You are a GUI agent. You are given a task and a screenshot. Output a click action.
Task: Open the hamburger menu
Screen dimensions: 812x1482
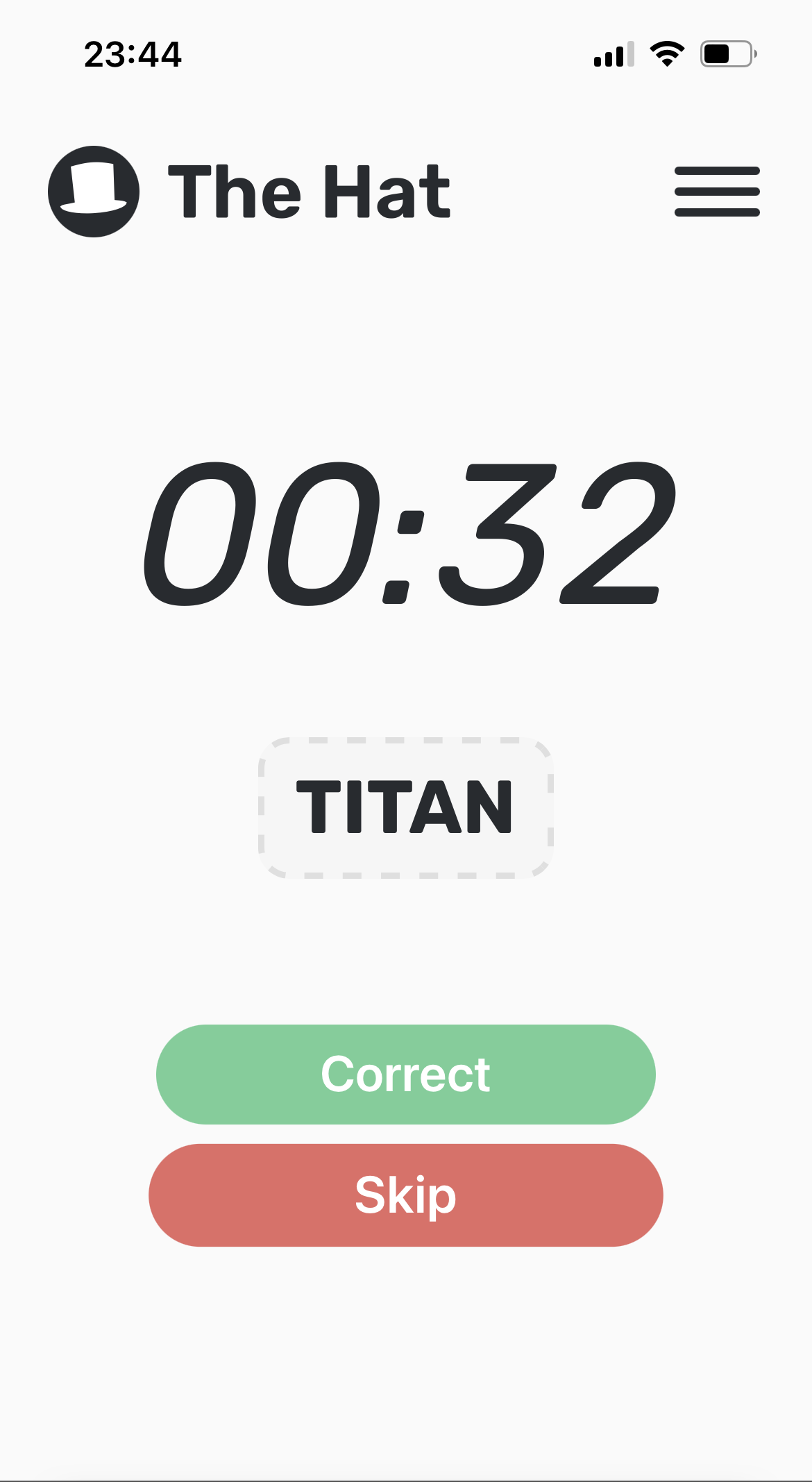pyautogui.click(x=717, y=192)
